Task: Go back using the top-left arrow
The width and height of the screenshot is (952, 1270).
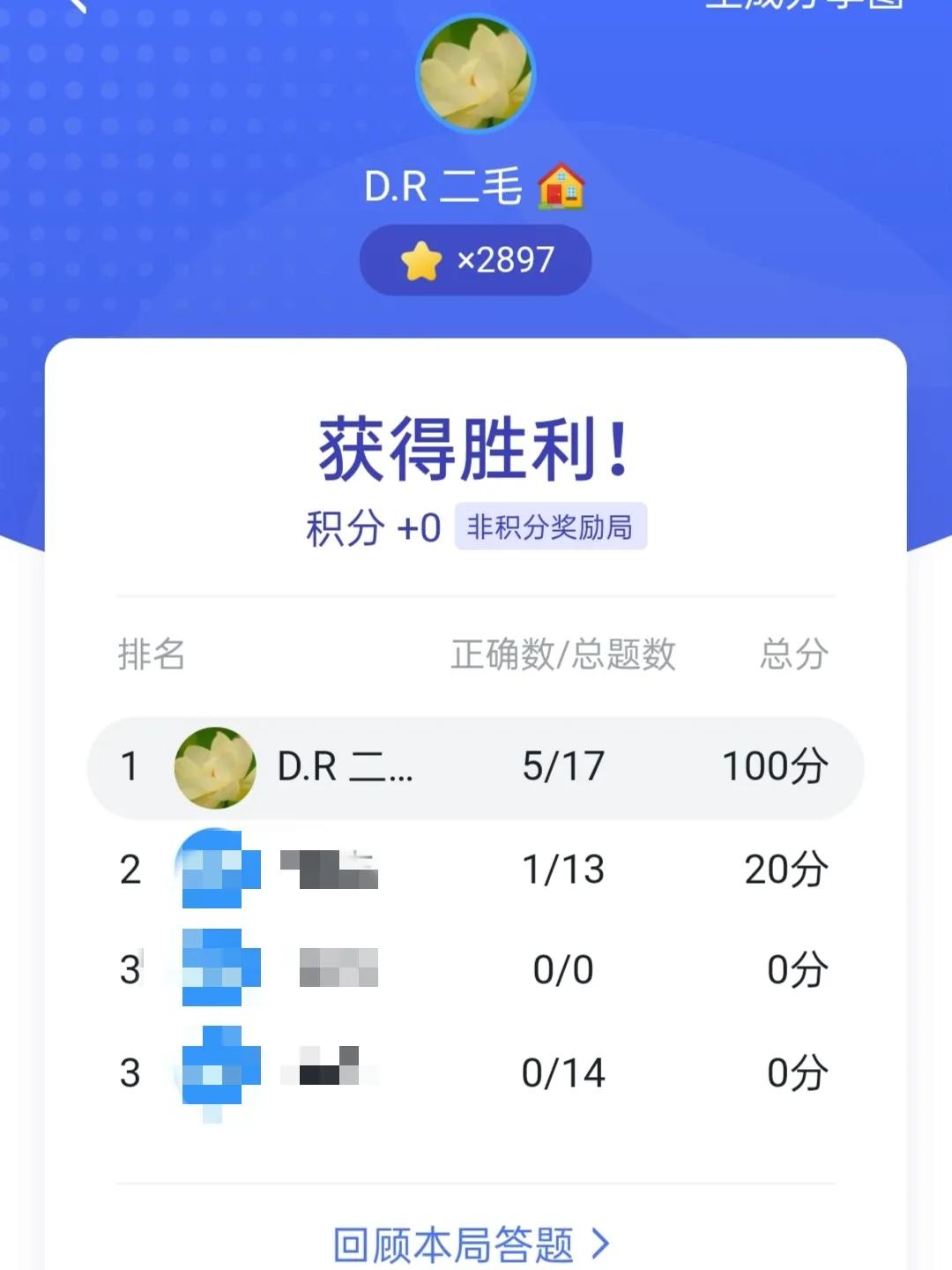Action: point(78,4)
